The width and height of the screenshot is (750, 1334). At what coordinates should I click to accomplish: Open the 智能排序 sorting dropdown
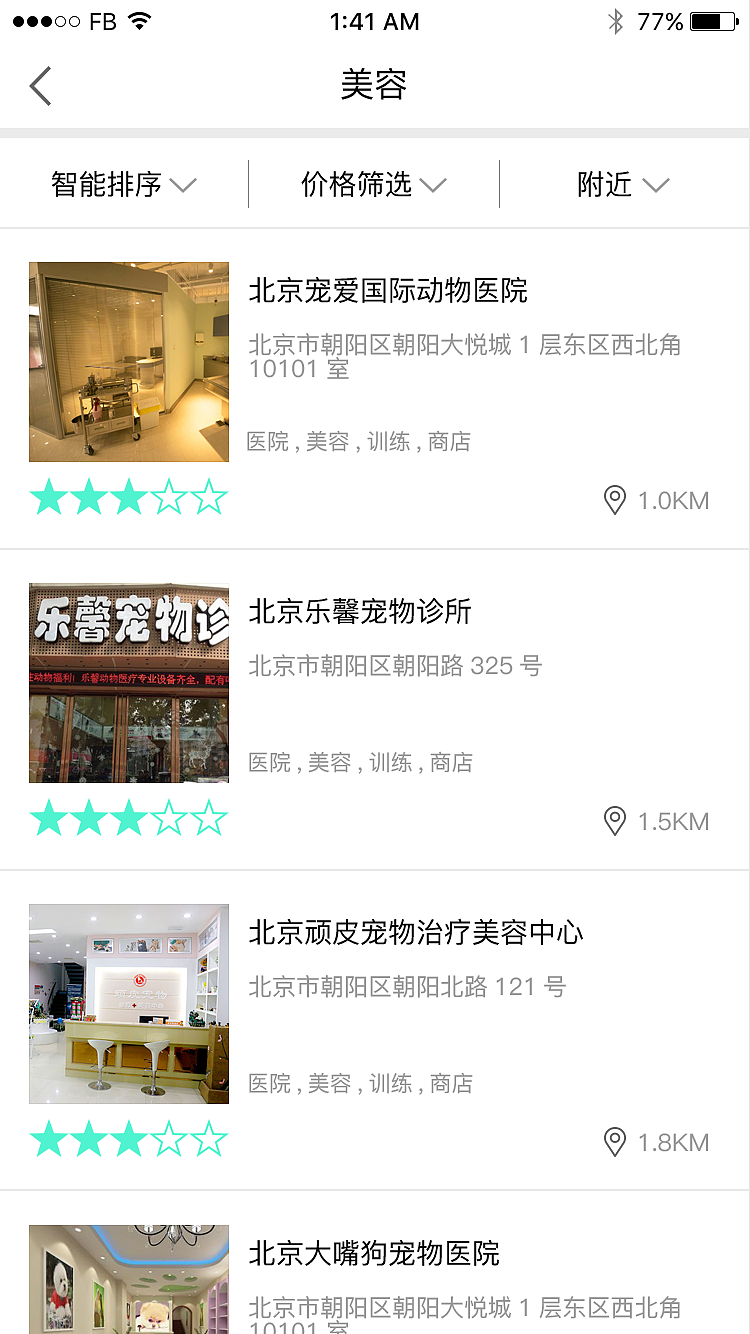click(x=124, y=184)
